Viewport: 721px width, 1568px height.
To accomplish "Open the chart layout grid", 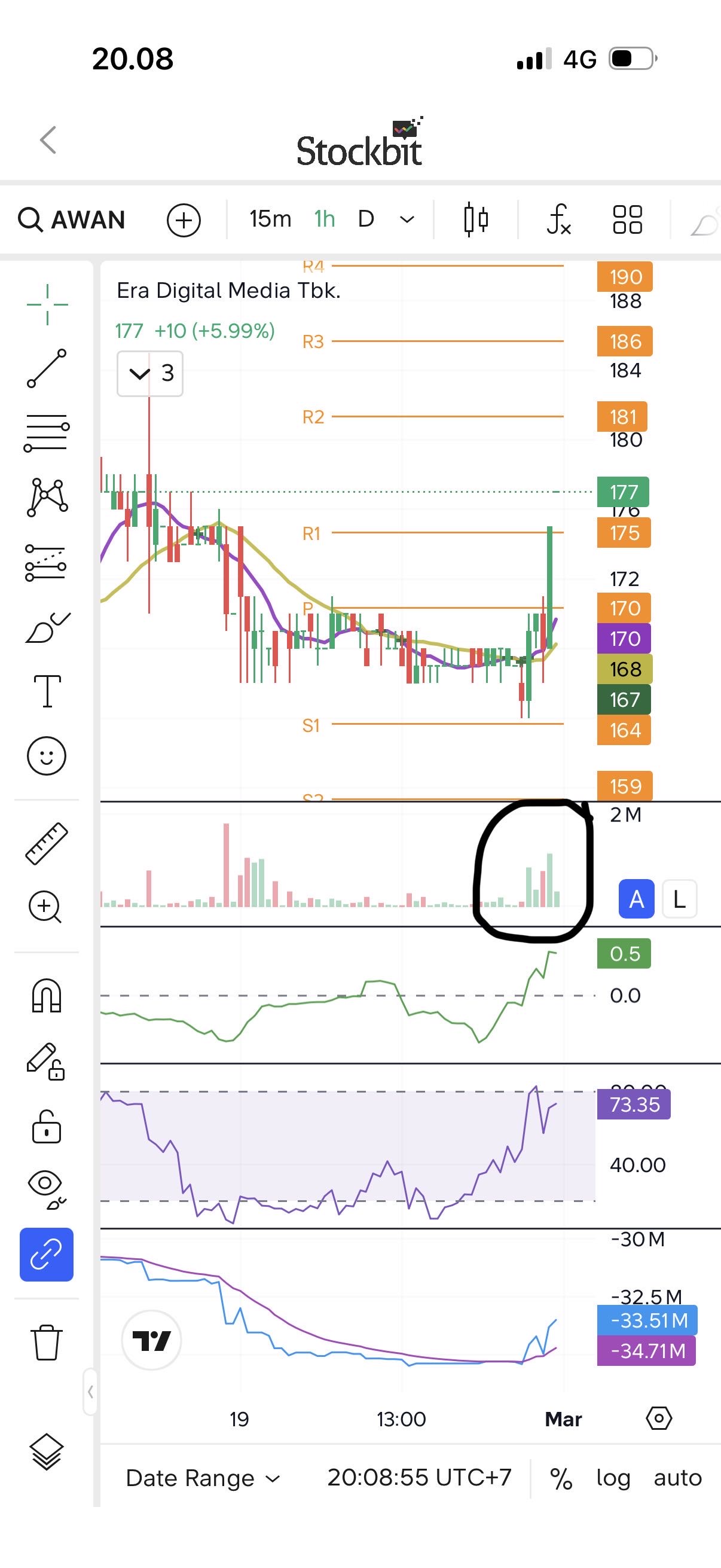I will (x=627, y=219).
